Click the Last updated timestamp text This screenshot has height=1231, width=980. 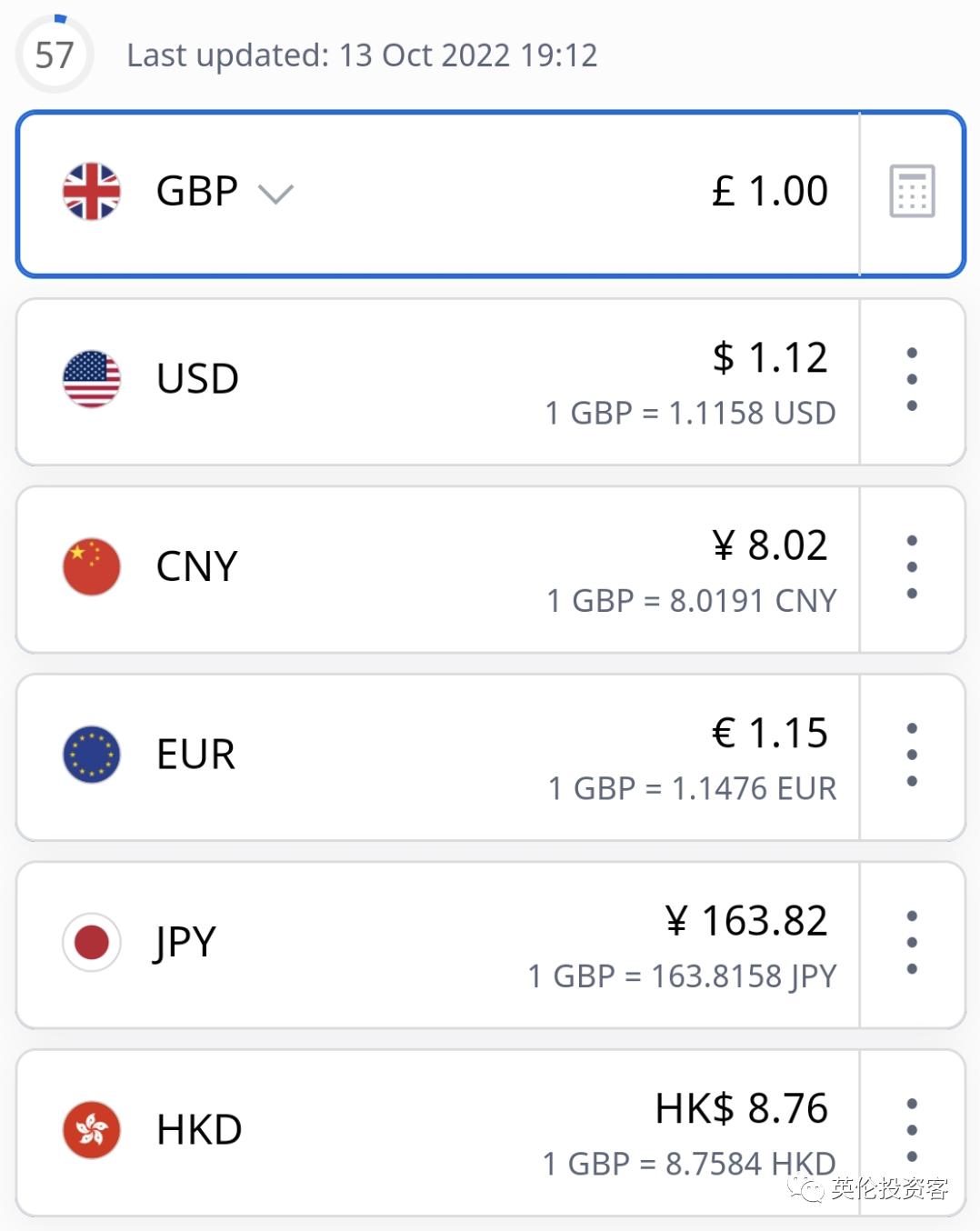363,55
